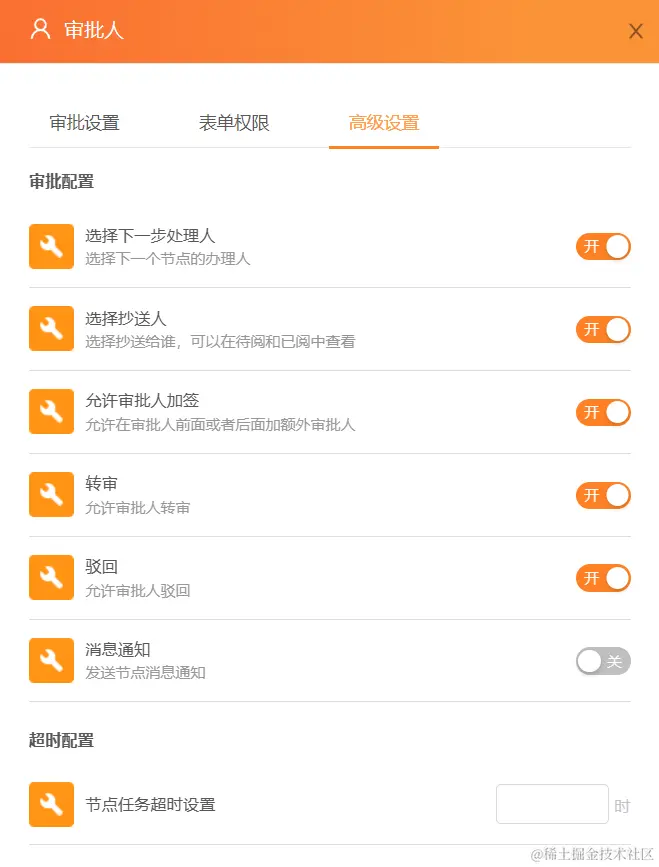Image resolution: width=659 pixels, height=867 pixels.
Task: Select the 高级设置 tab
Action: point(384,123)
